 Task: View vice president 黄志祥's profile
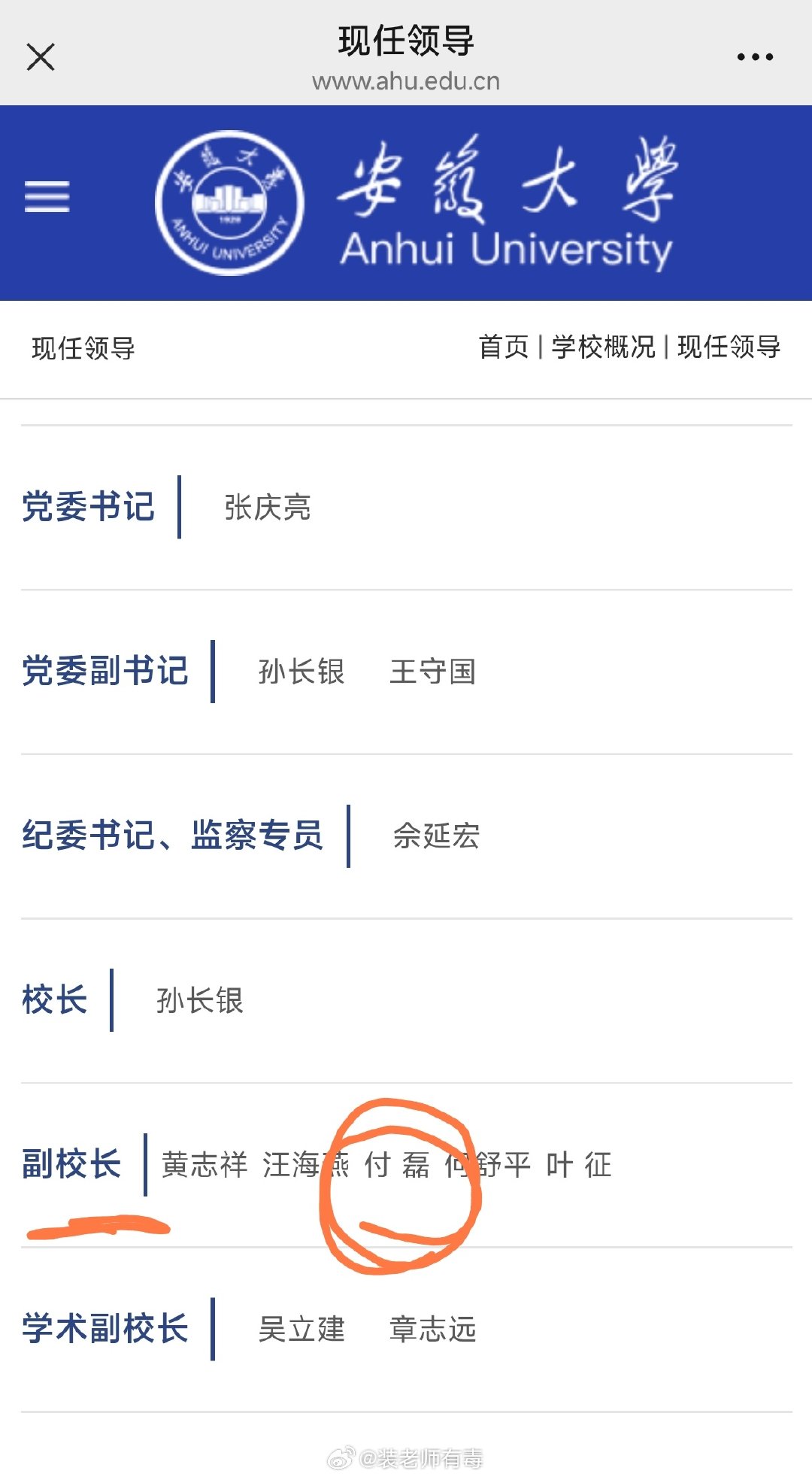[x=205, y=1165]
